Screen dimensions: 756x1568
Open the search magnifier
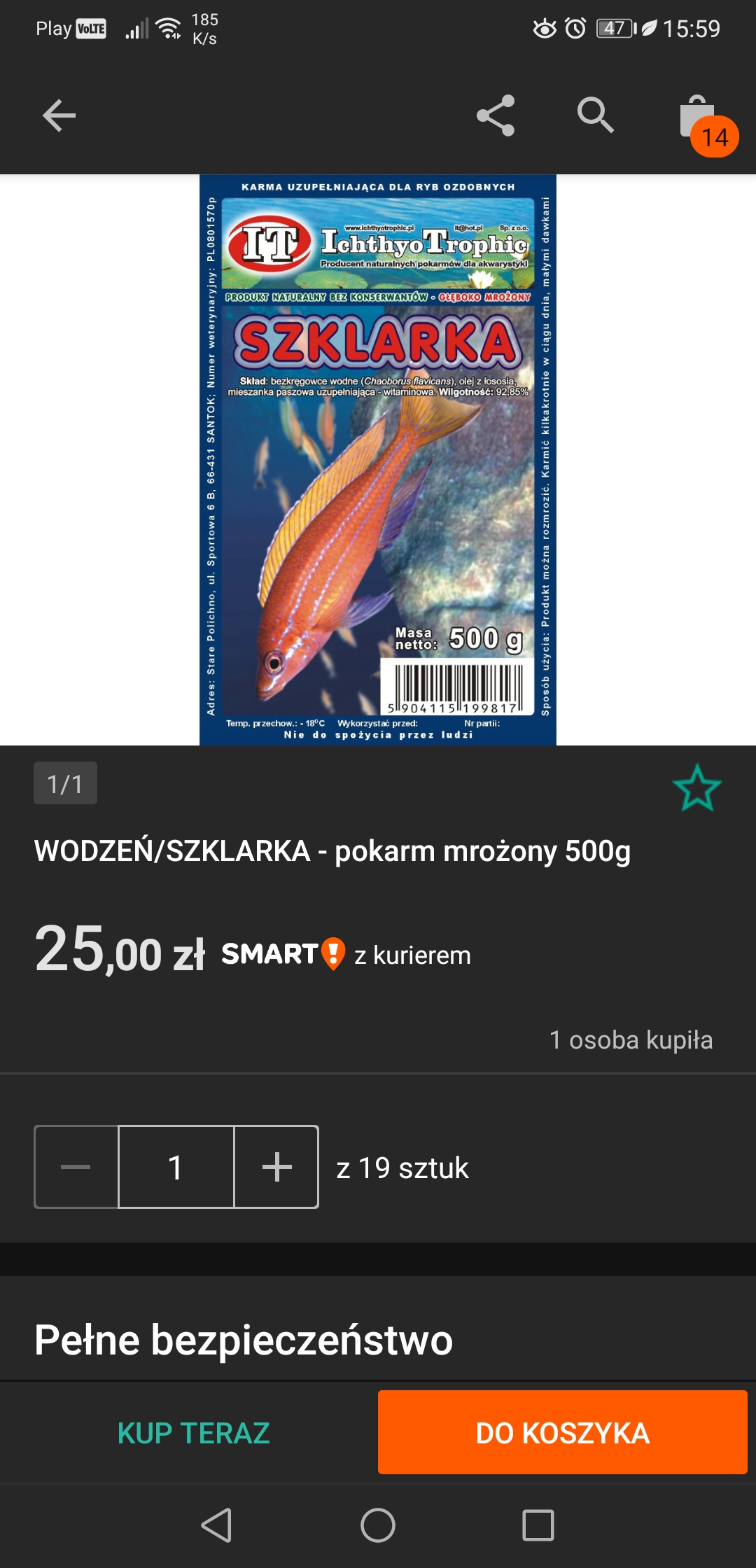(596, 115)
